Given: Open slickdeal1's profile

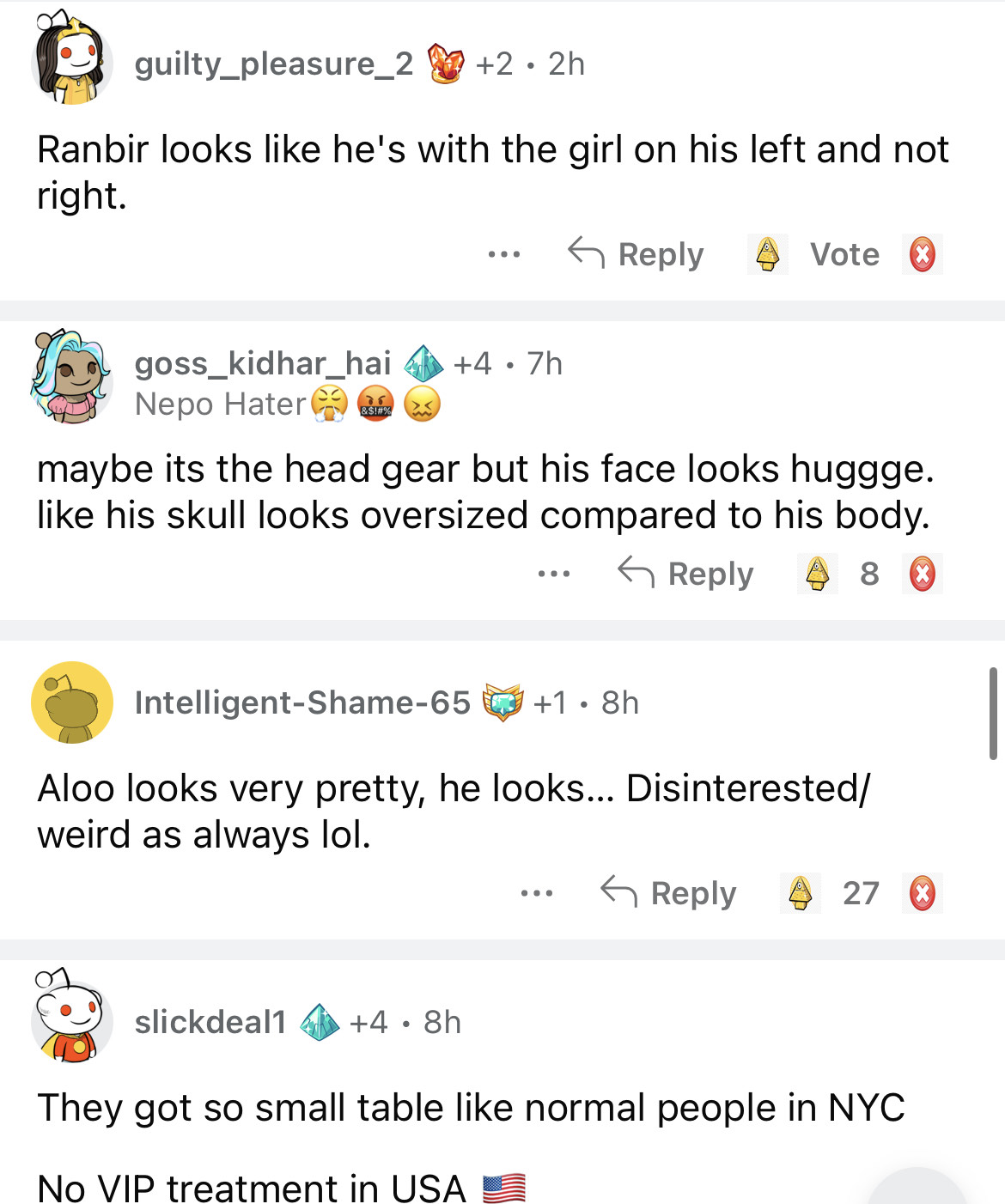Looking at the screenshot, I should pos(210,1022).
